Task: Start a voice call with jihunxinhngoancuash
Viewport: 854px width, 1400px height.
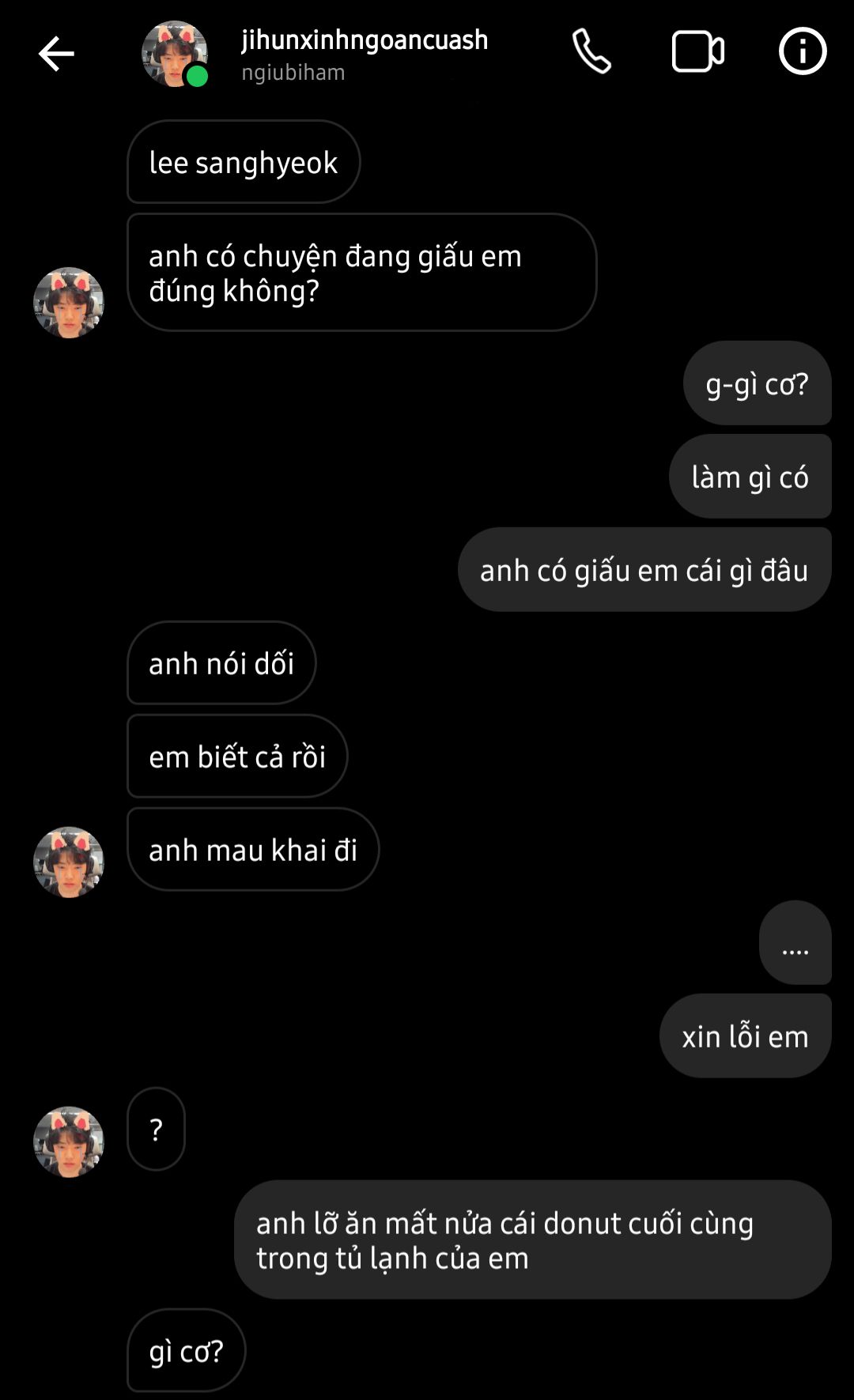Action: pyautogui.click(x=591, y=52)
